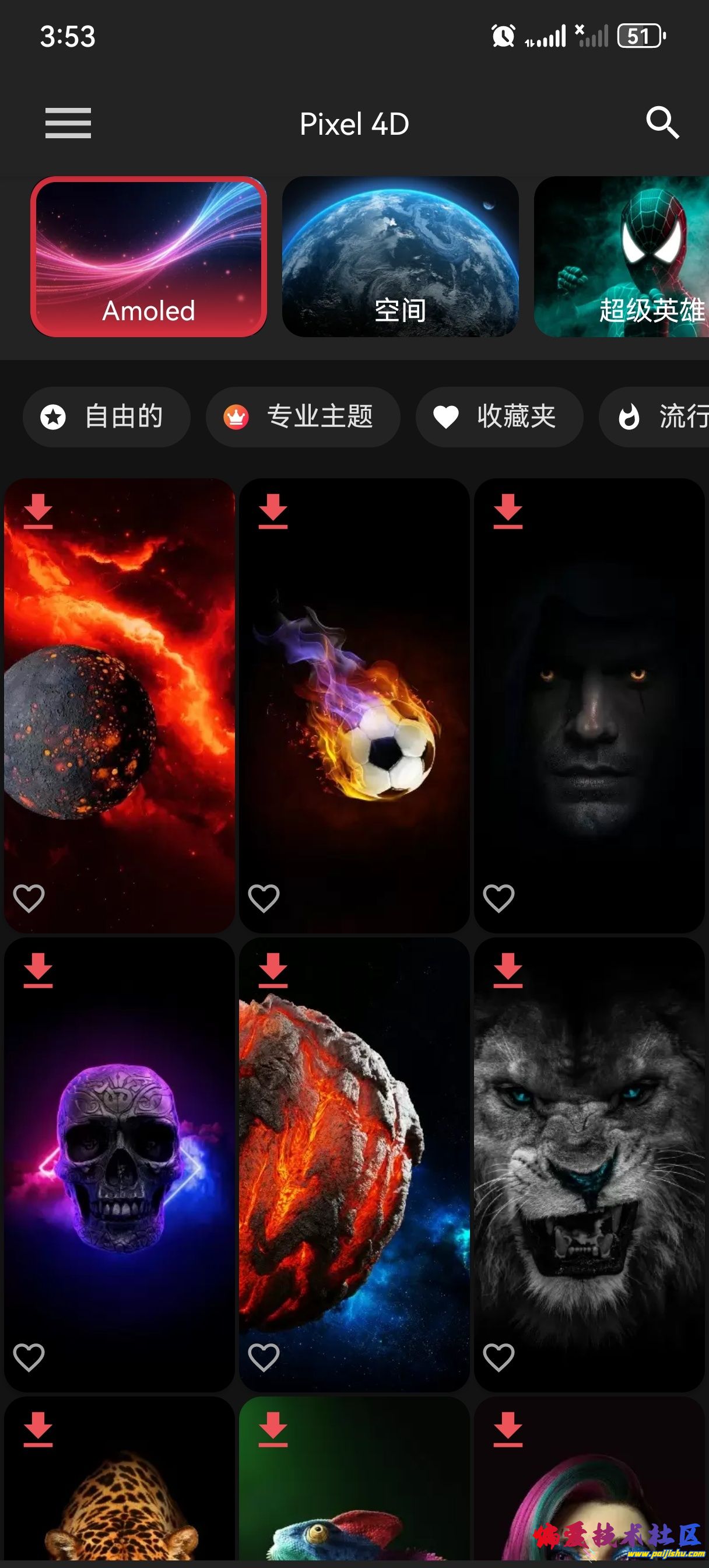709x1568 pixels.
Task: Open the hamburger drawer menu
Action: tap(68, 123)
